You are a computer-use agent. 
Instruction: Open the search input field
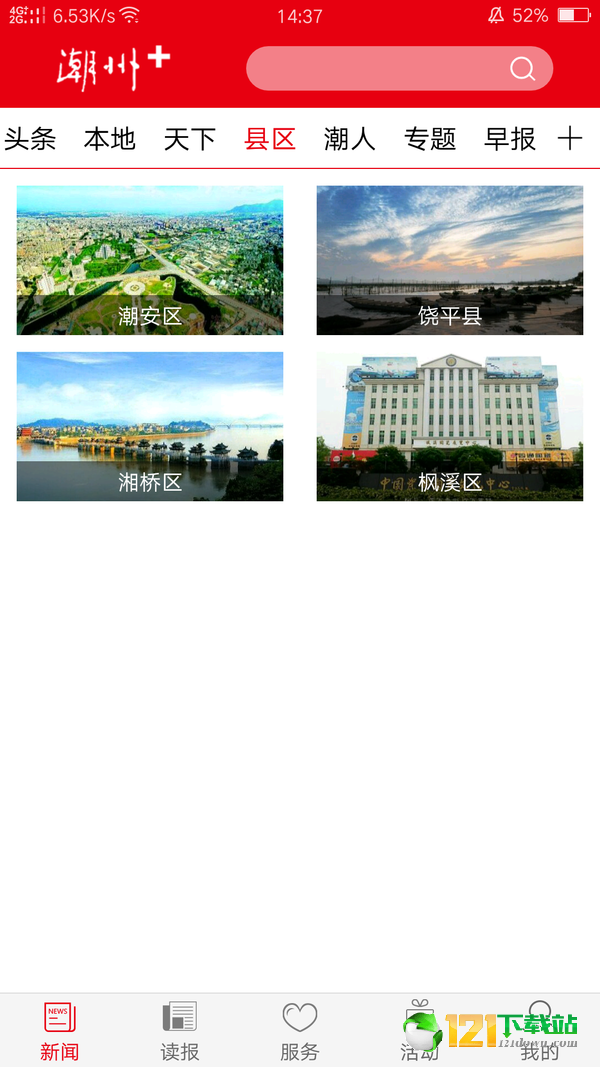380,68
